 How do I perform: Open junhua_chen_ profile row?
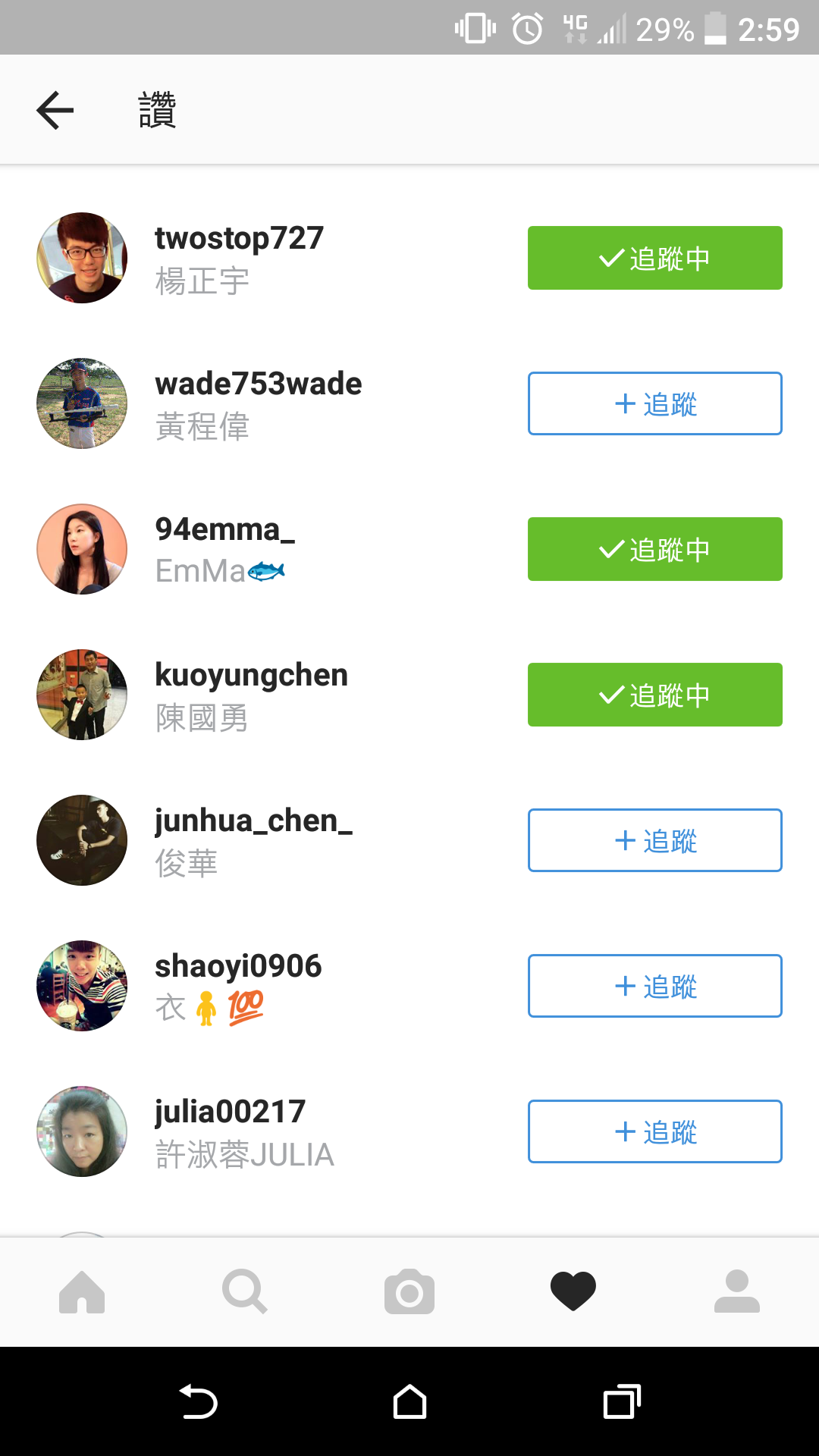point(253,822)
